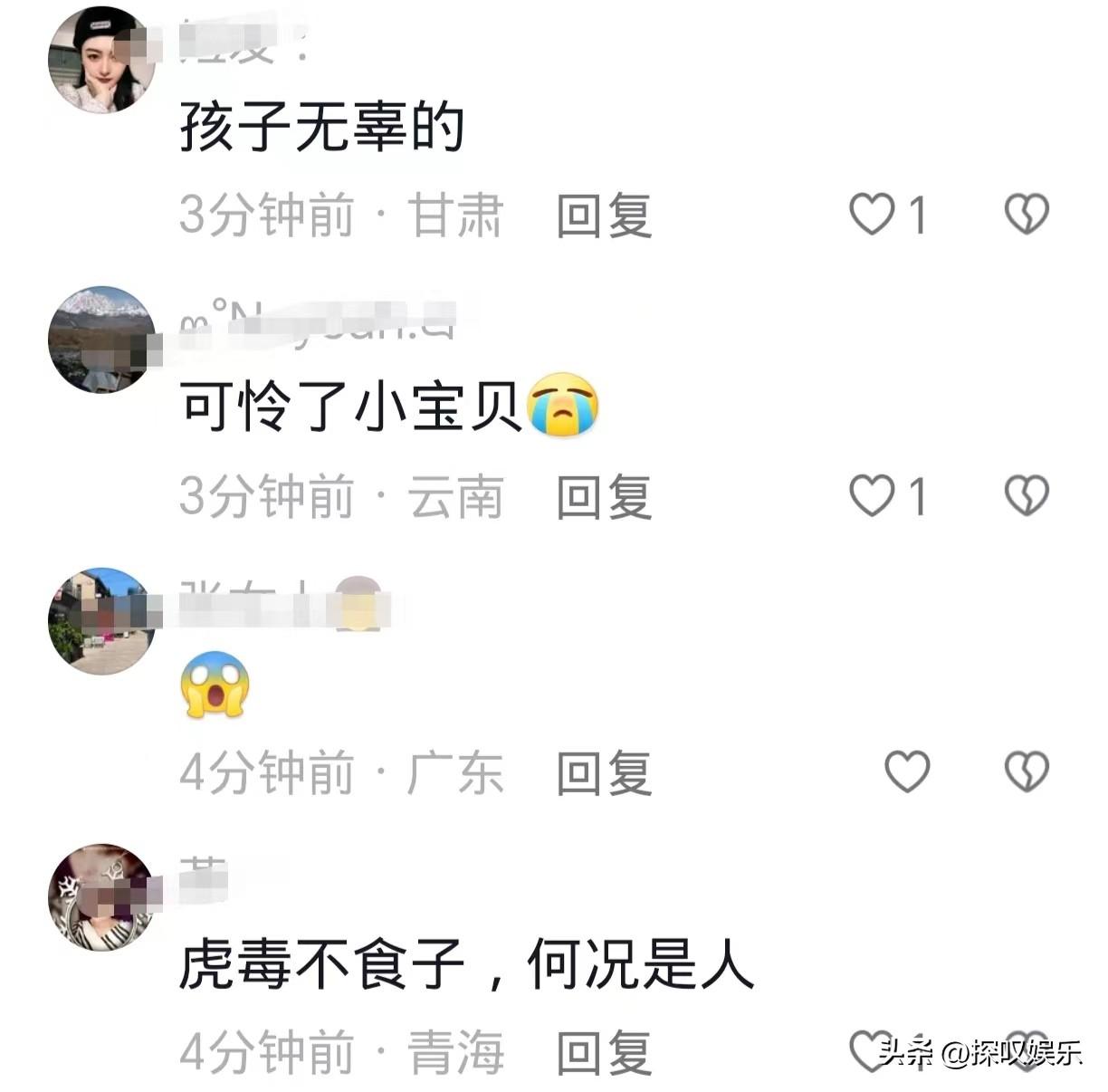The image size is (1108, 1092).
Task: Like the comment 可怜了小宝贝
Action: click(x=872, y=496)
